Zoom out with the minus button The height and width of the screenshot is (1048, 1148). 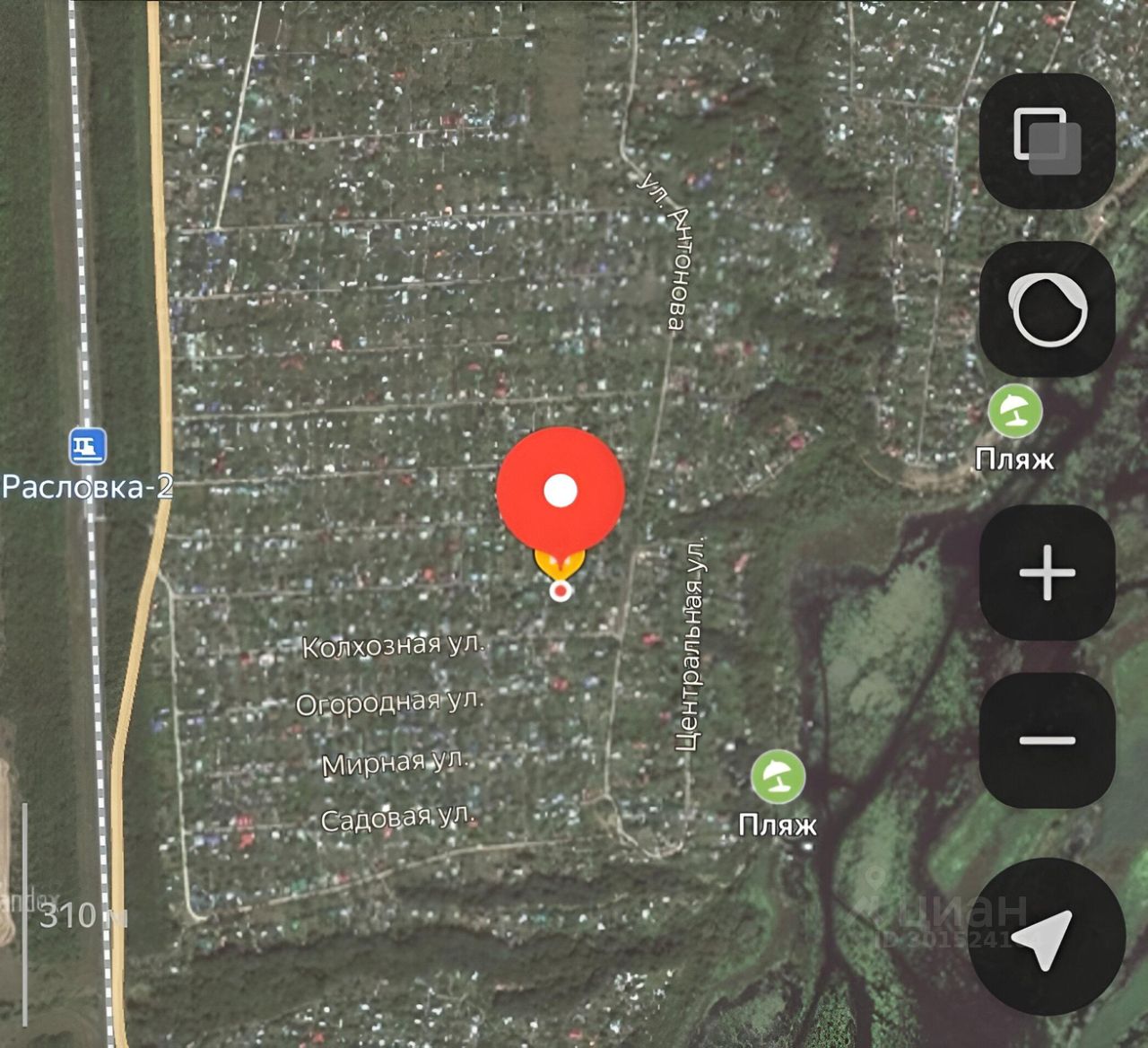1047,740
